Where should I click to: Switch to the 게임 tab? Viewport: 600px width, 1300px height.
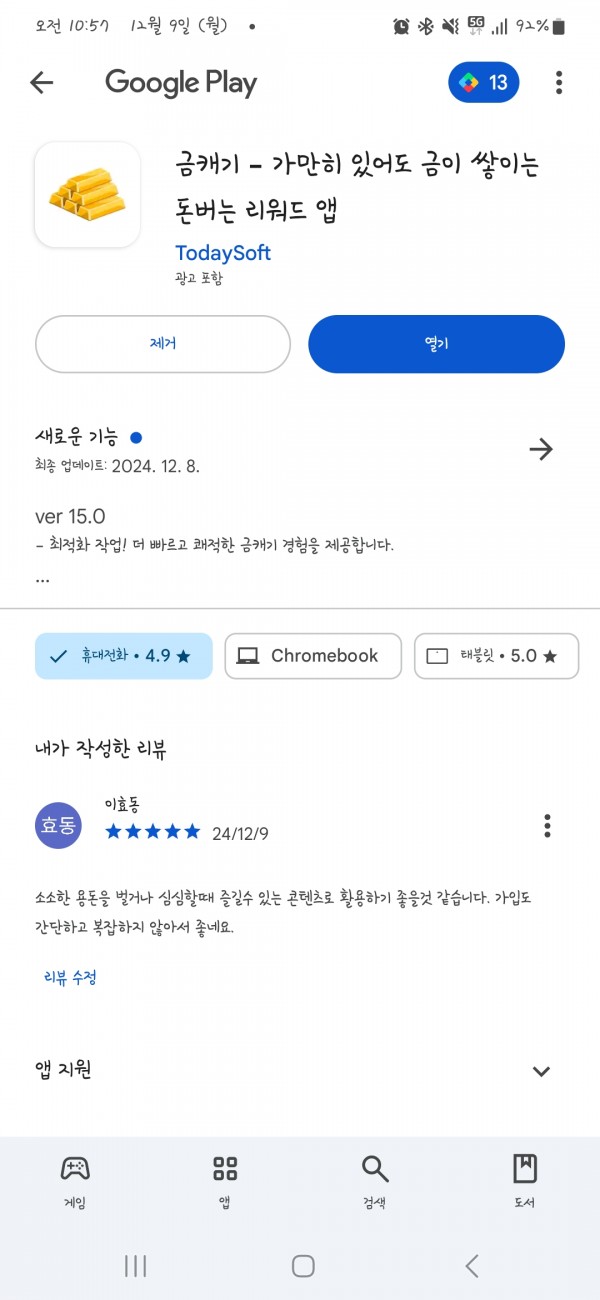[75, 1182]
